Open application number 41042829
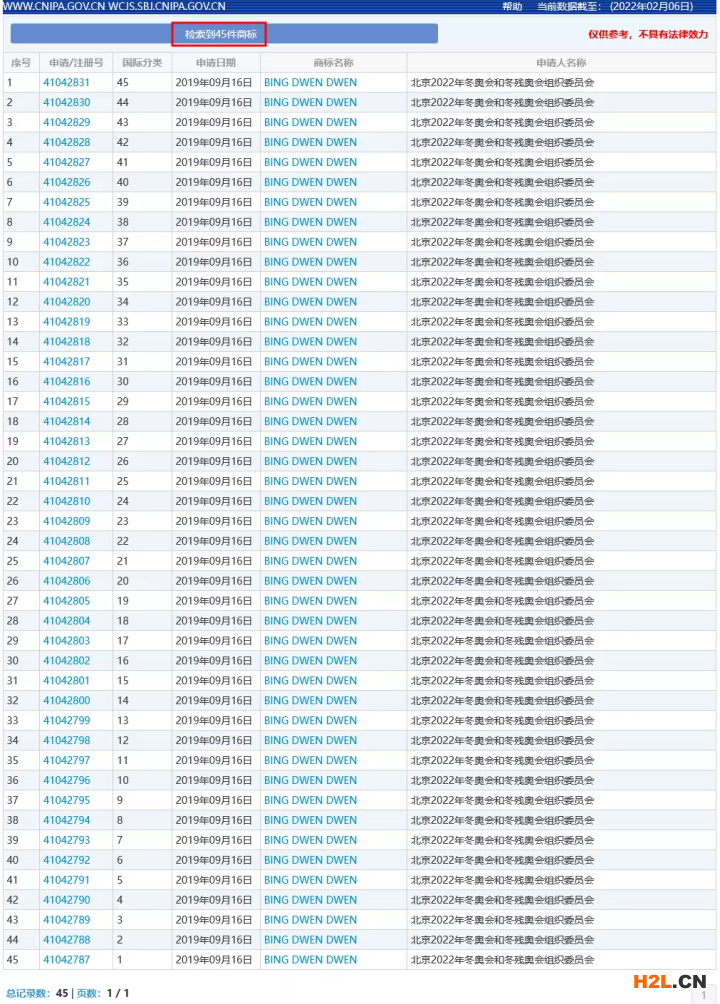Viewport: 720px width, 1004px height. click(x=66, y=123)
